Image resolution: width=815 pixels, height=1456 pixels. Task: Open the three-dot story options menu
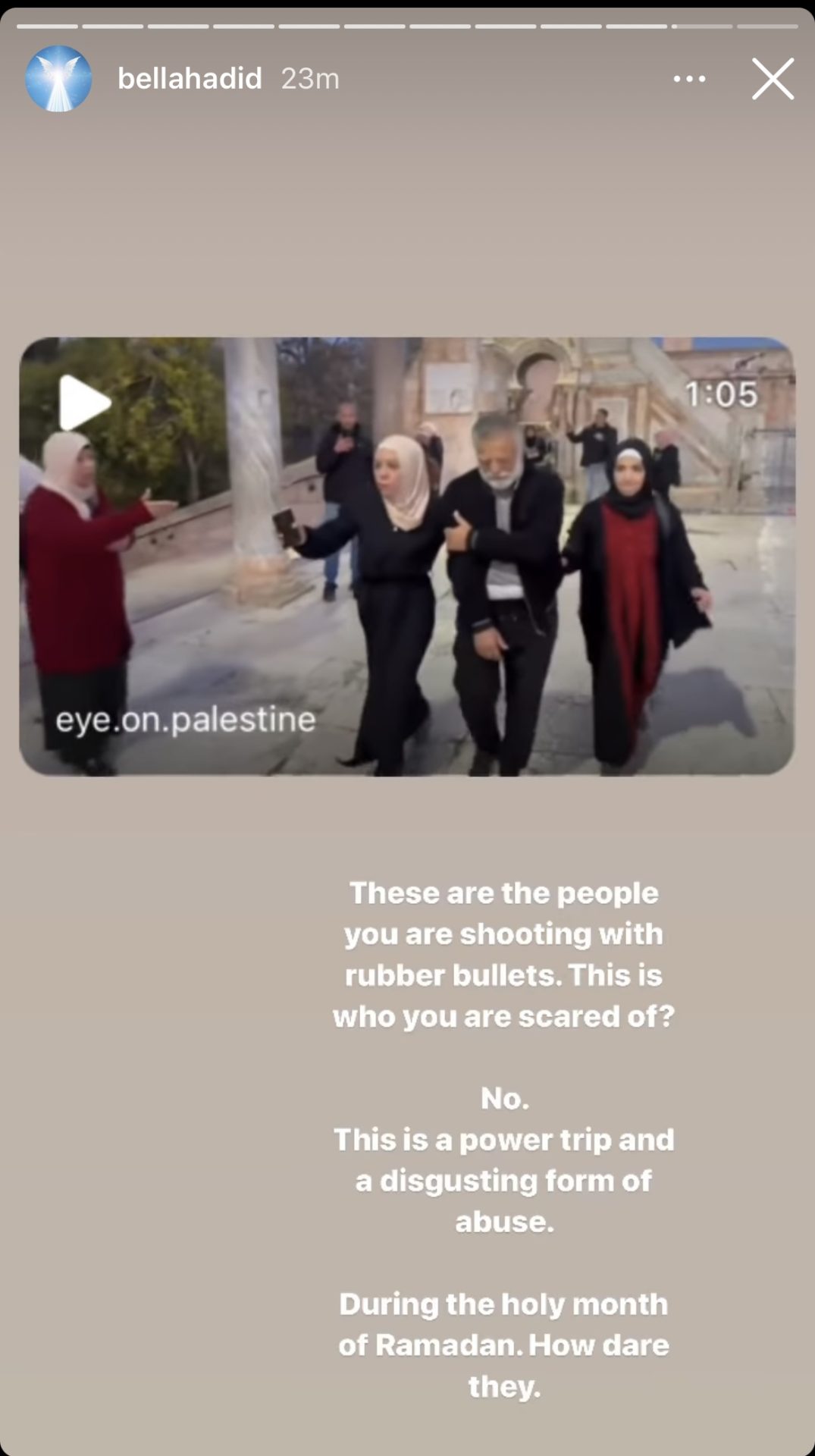(689, 79)
